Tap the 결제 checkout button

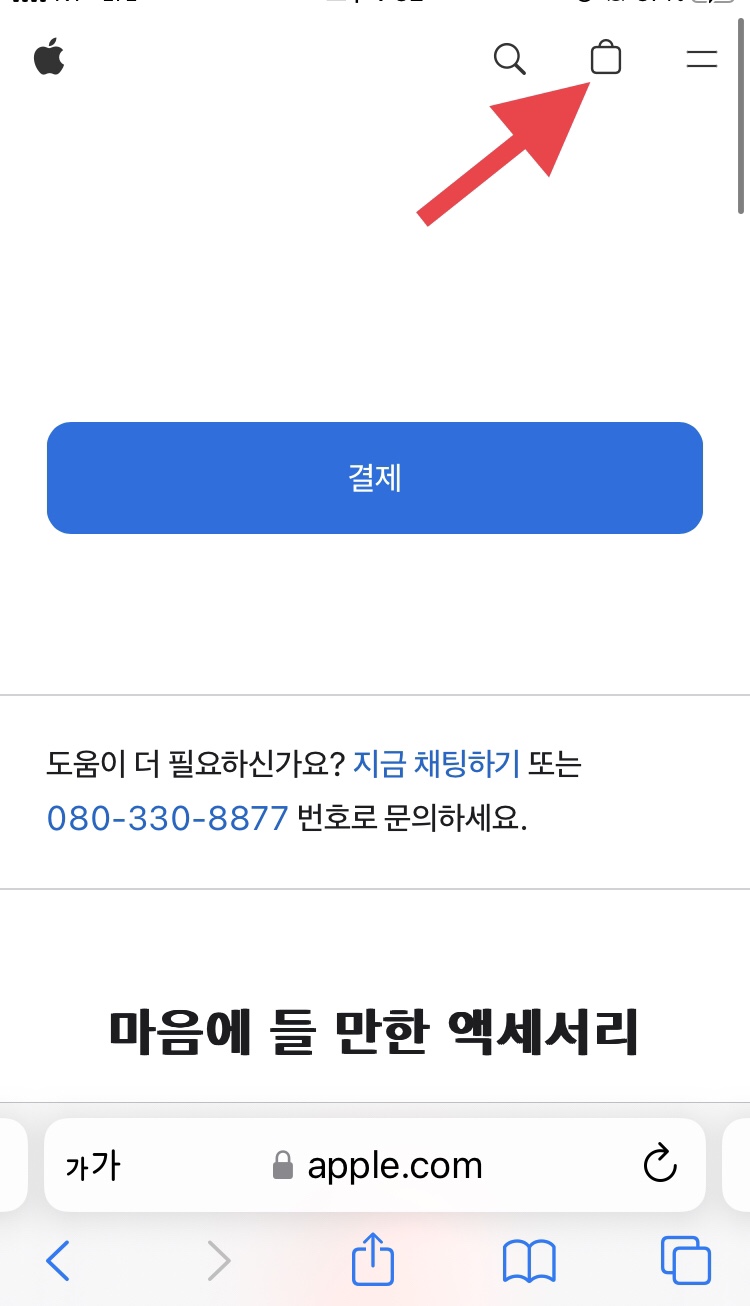coord(375,478)
